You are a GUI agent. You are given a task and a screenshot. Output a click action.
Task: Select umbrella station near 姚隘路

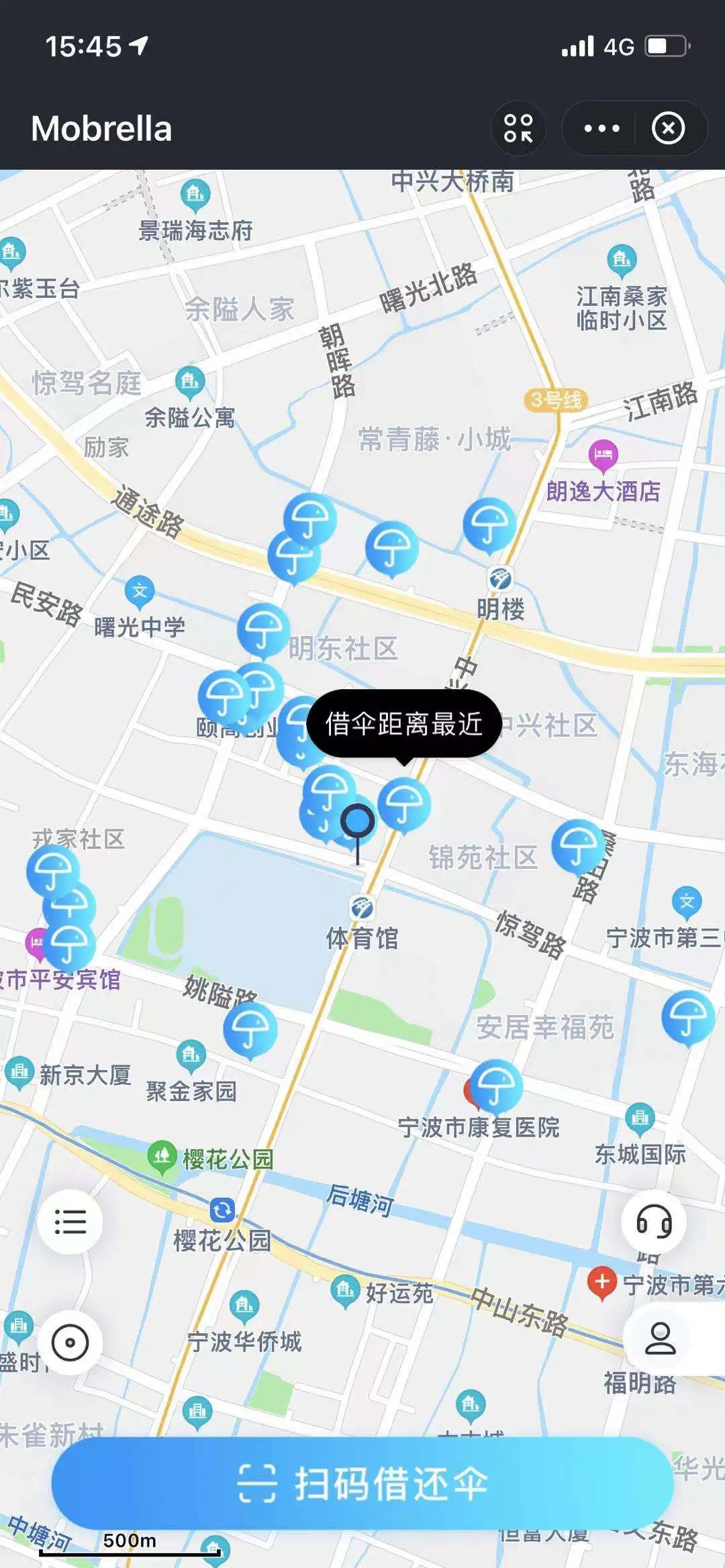(x=250, y=1031)
